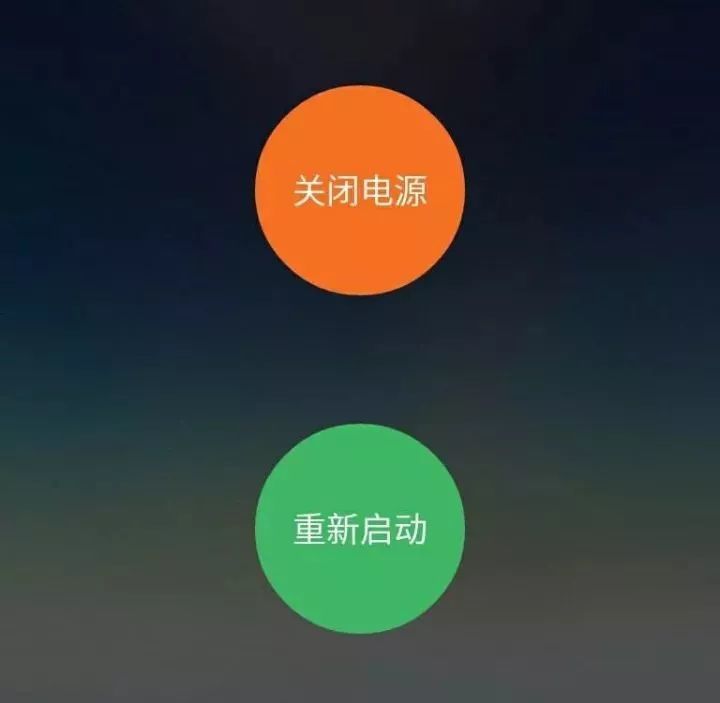Tap the orange 关闭电源 power off button

360,190
